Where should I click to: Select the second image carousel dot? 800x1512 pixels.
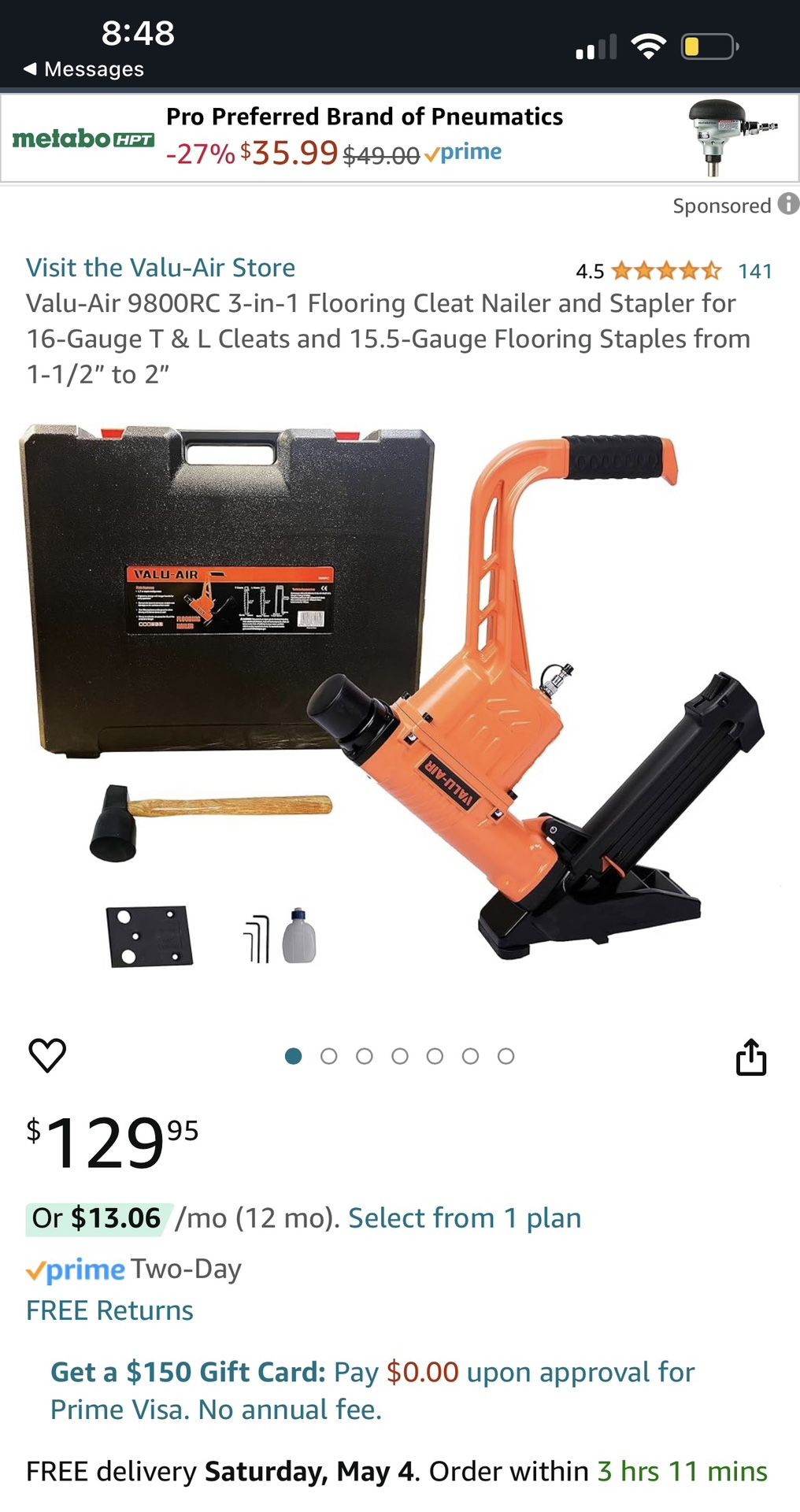[x=329, y=1055]
